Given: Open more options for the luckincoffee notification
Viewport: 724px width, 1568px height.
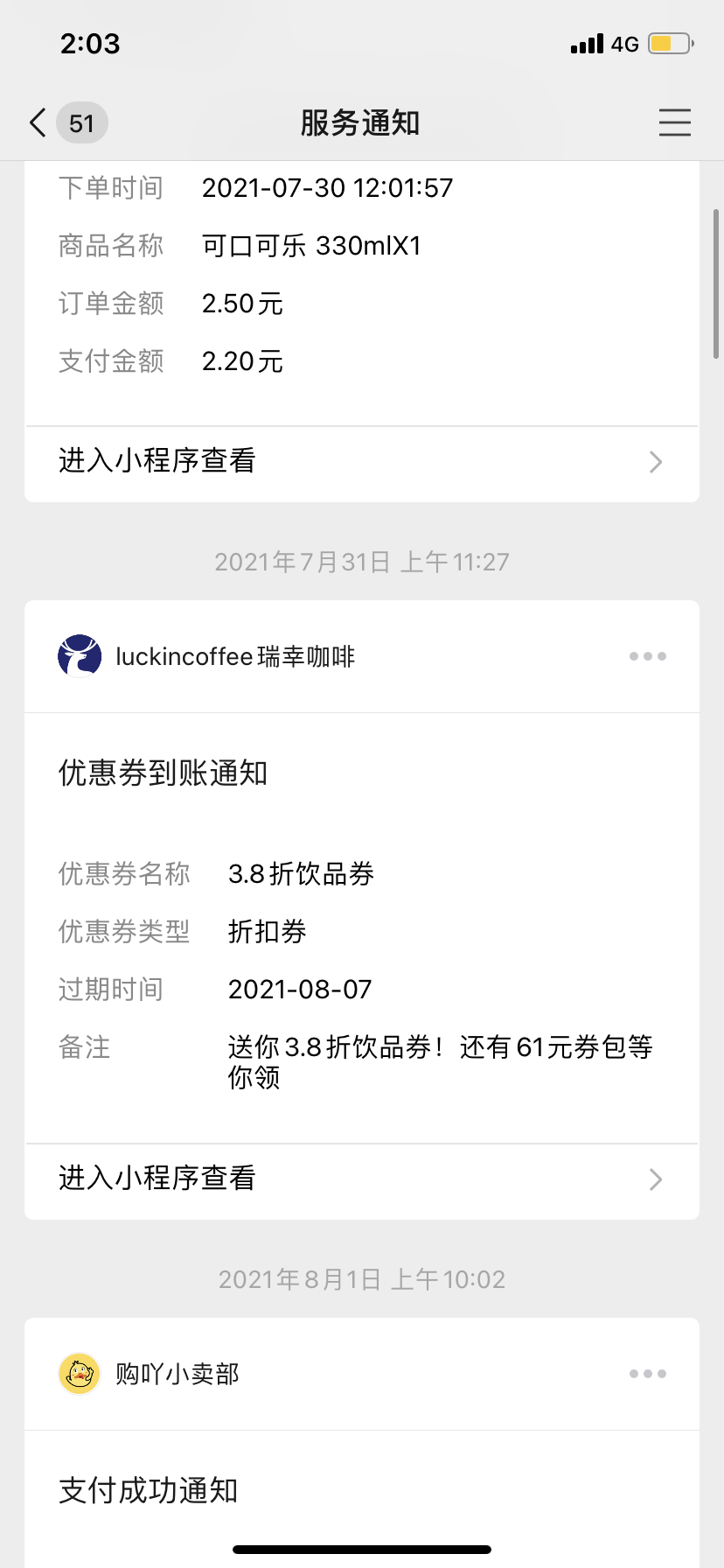Looking at the screenshot, I should 648,656.
